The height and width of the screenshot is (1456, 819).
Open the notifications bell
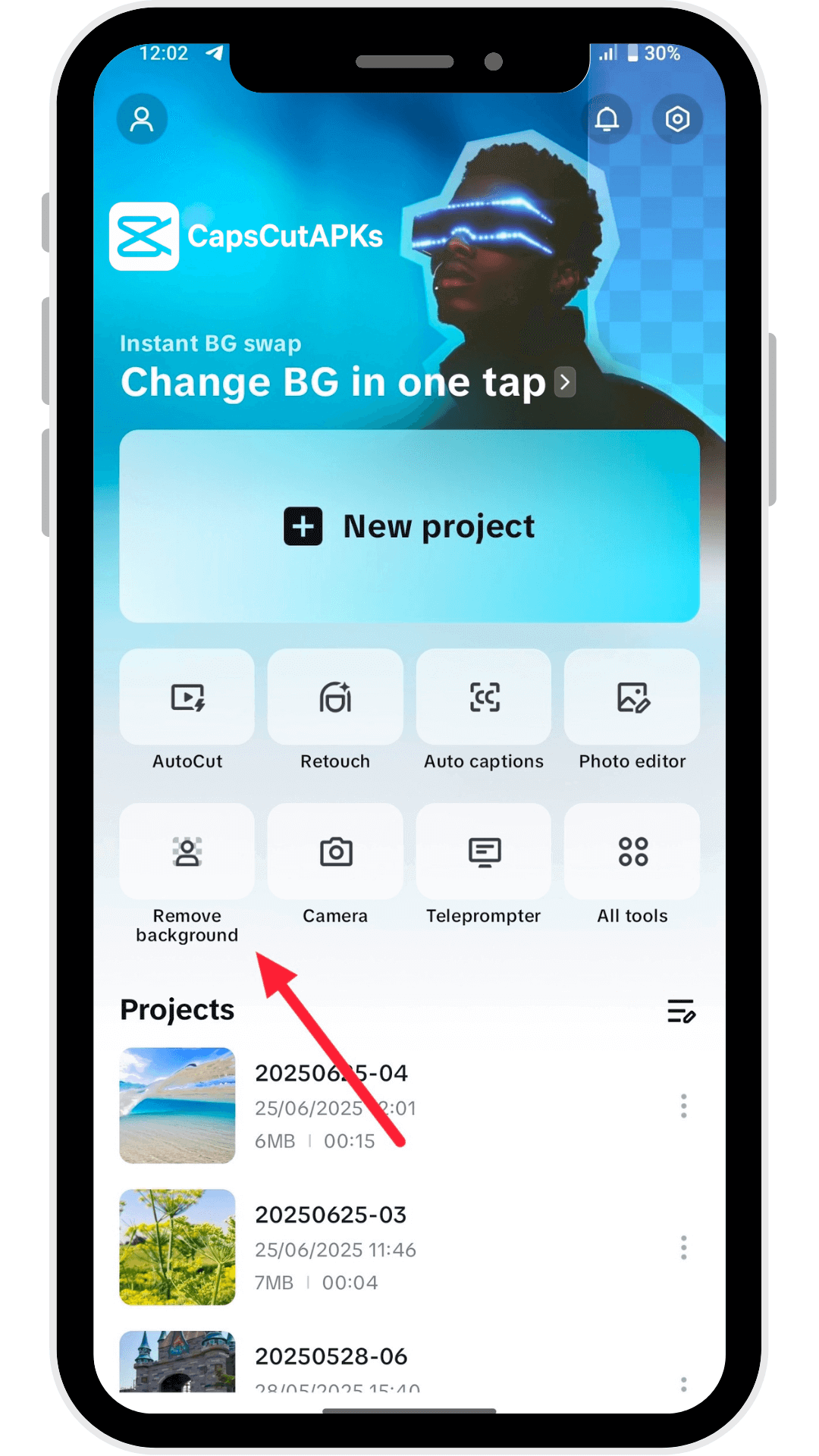point(607,119)
